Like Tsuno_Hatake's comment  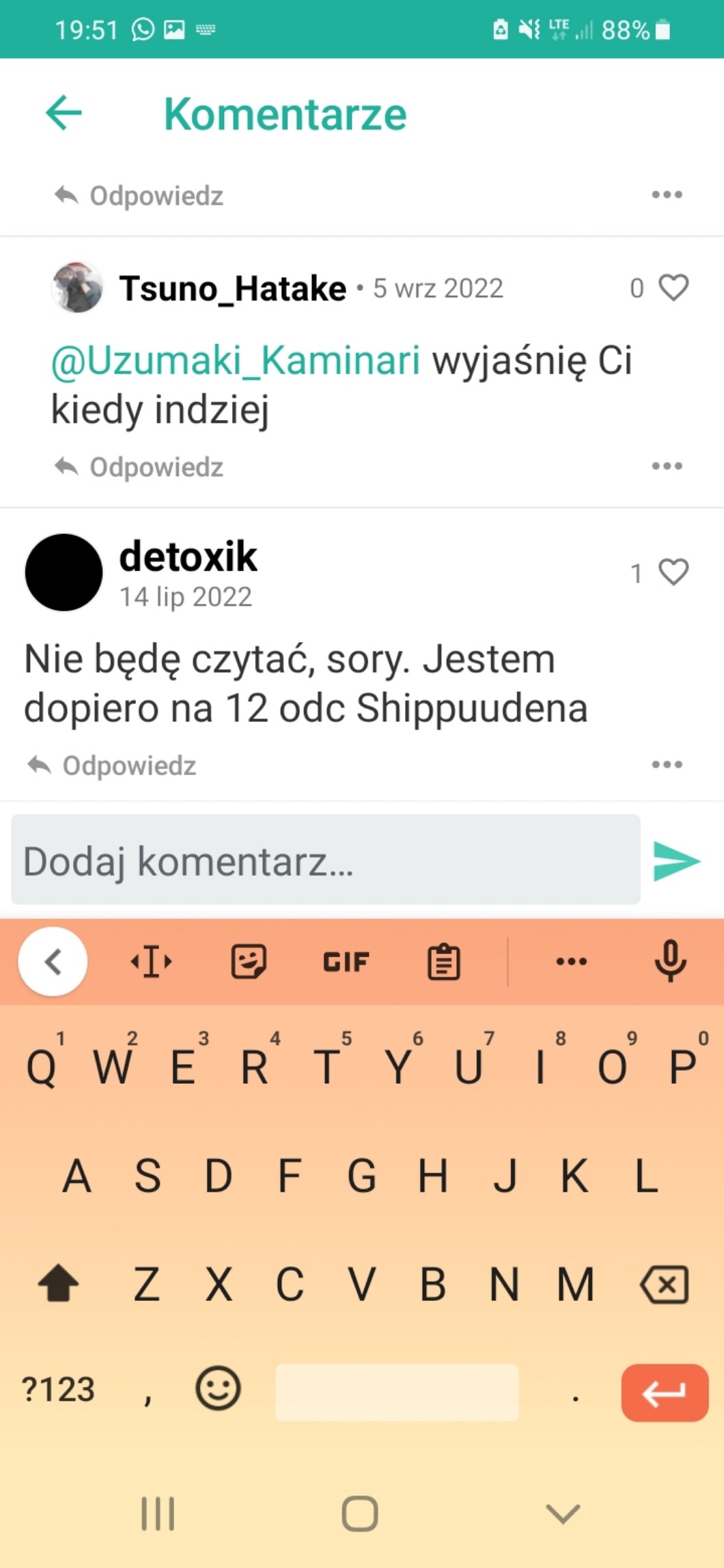(673, 288)
